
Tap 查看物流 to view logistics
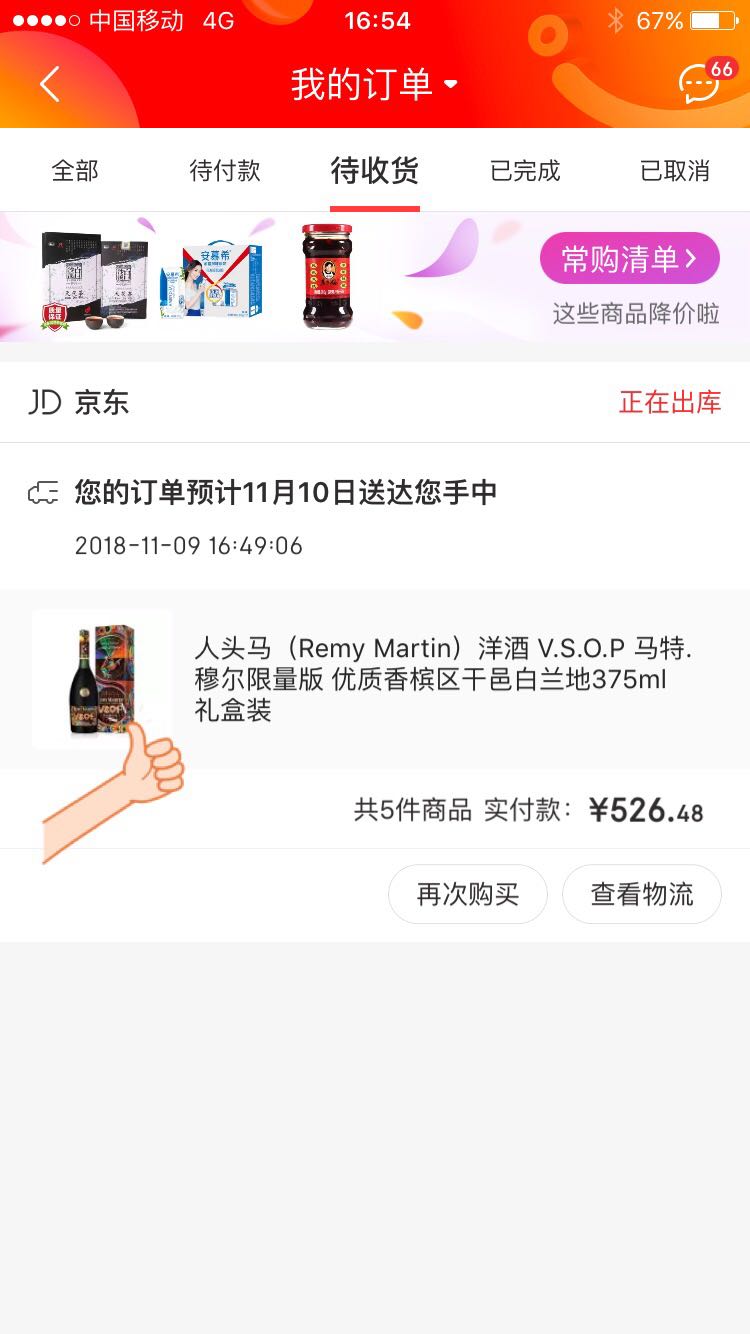tap(641, 894)
